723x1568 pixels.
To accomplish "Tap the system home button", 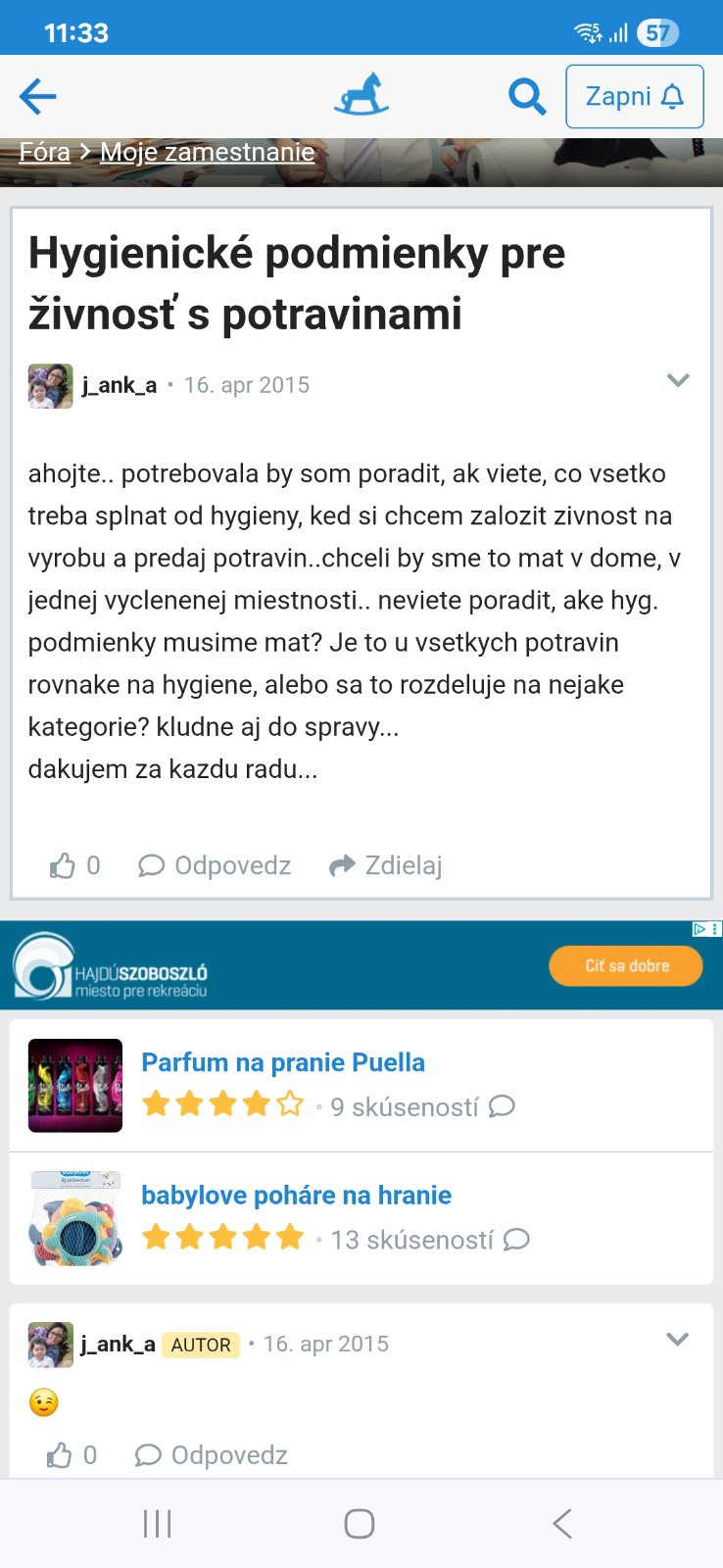I will pos(360,1524).
